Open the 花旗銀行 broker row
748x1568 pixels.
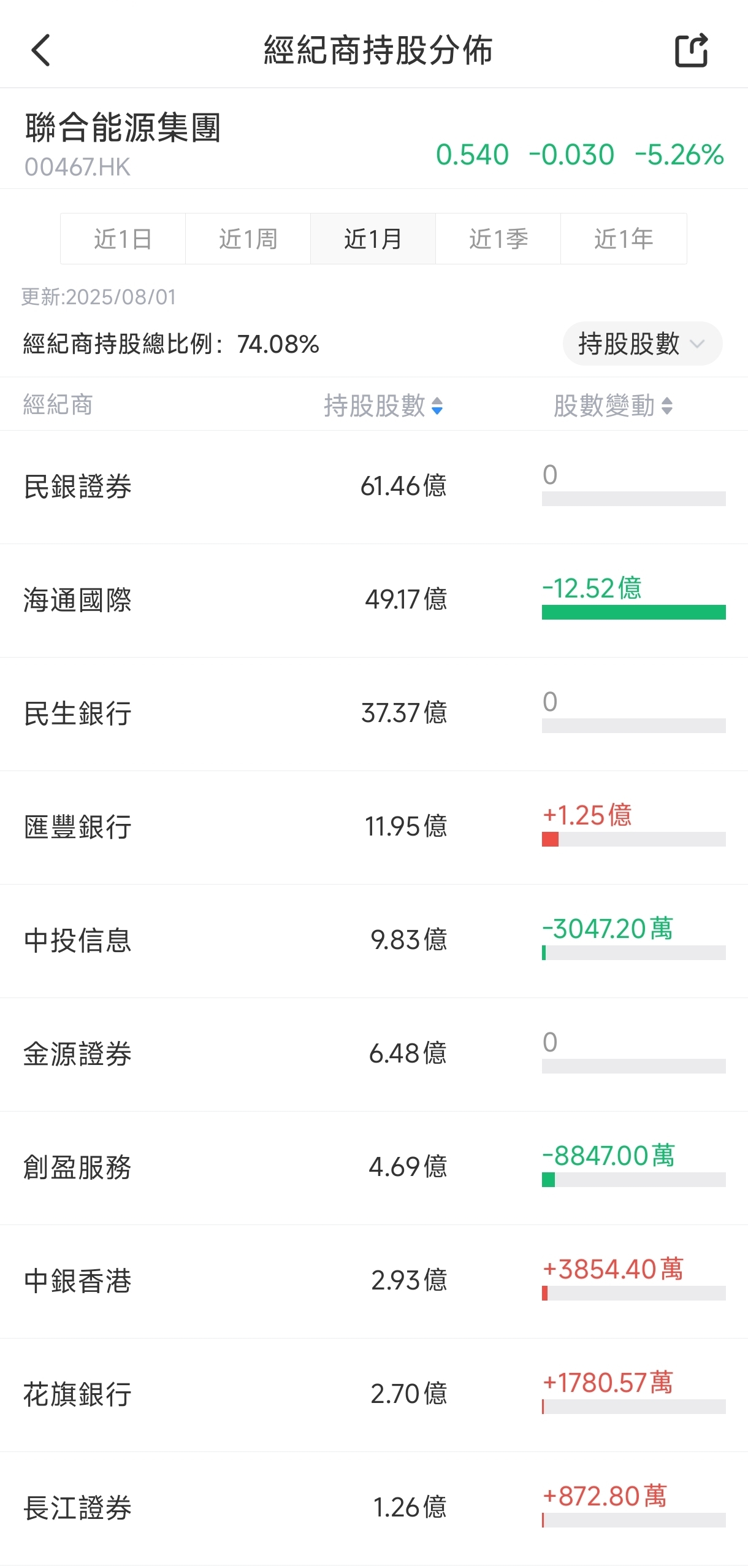pyautogui.click(x=374, y=1395)
